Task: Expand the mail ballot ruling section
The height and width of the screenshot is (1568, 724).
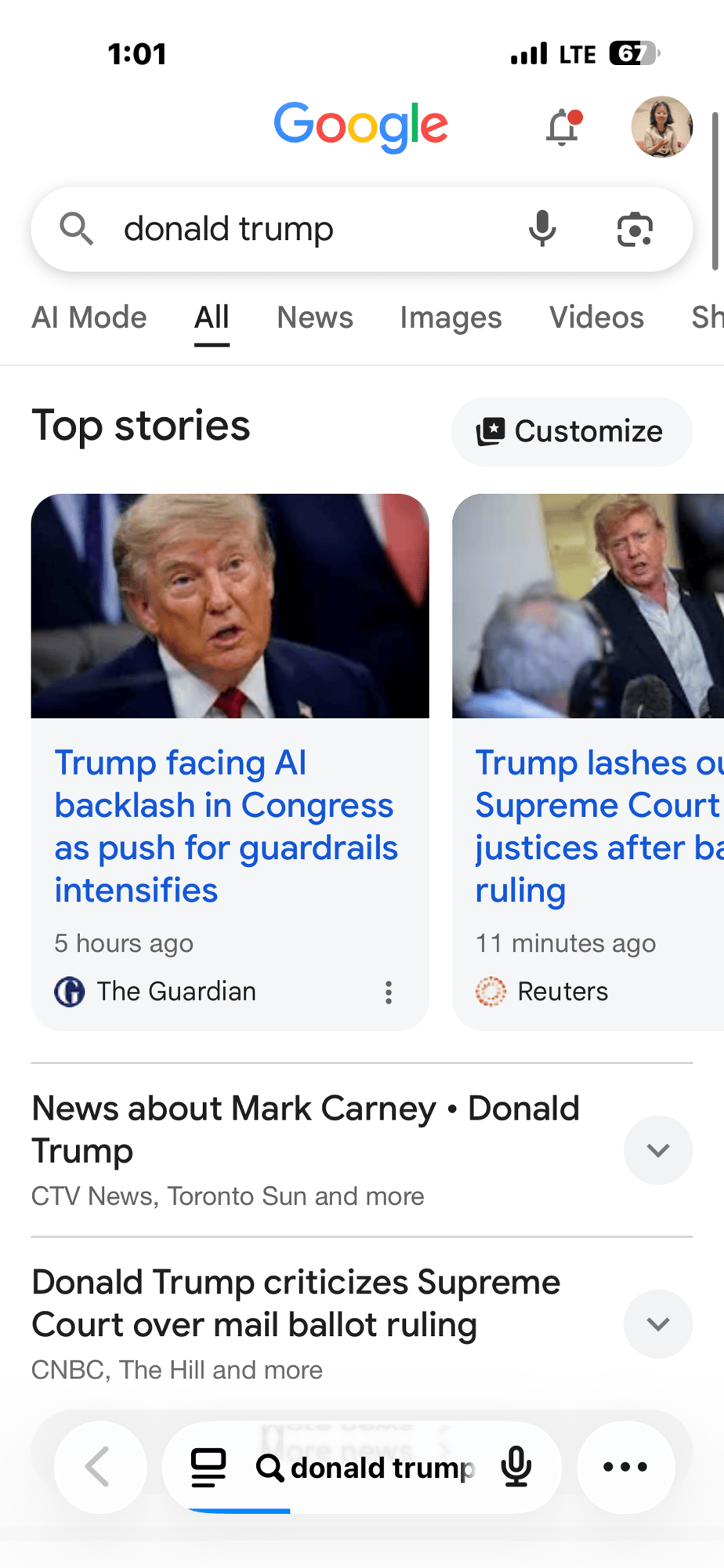Action: point(658,1324)
